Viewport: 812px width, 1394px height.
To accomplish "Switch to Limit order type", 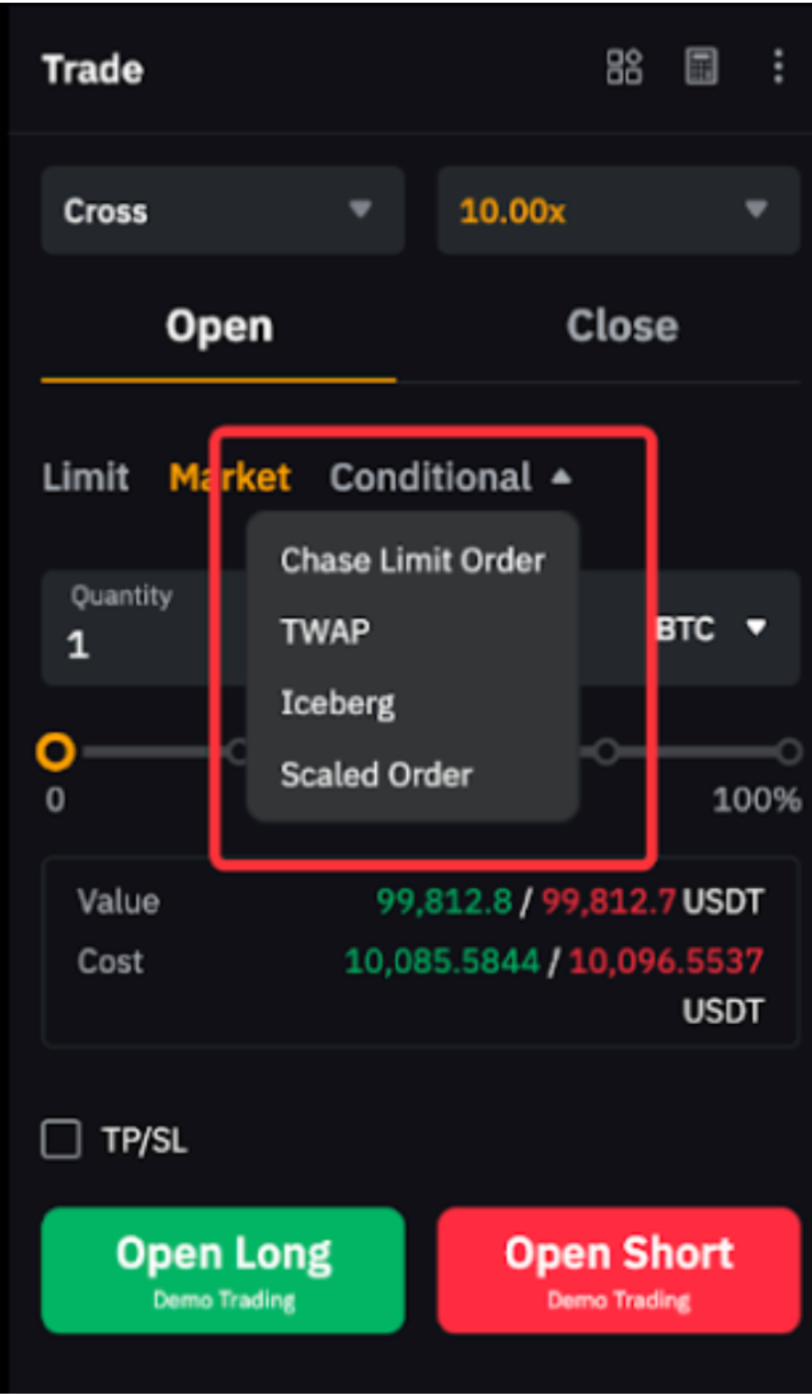I will (85, 478).
